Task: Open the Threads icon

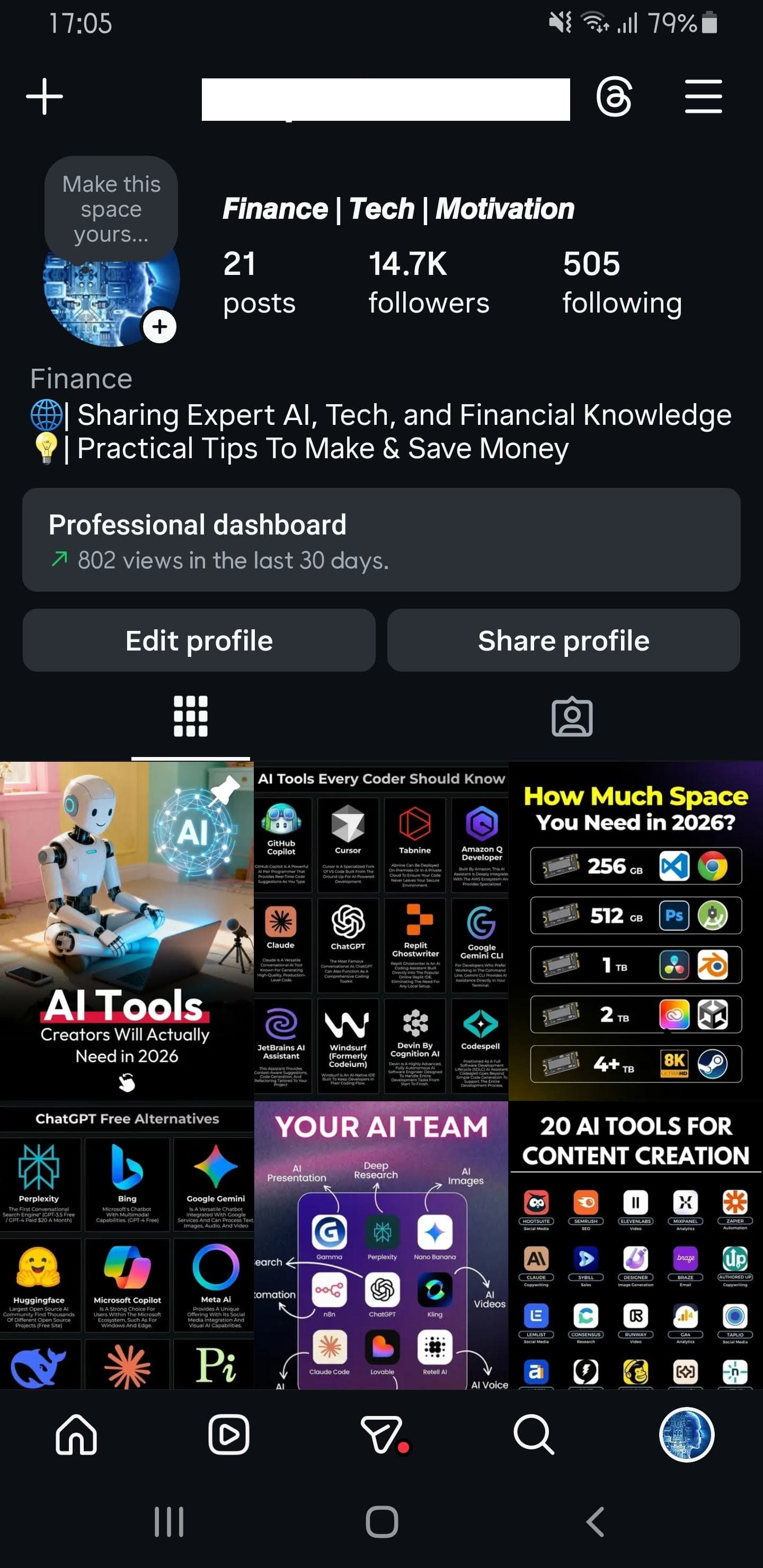Action: point(614,96)
